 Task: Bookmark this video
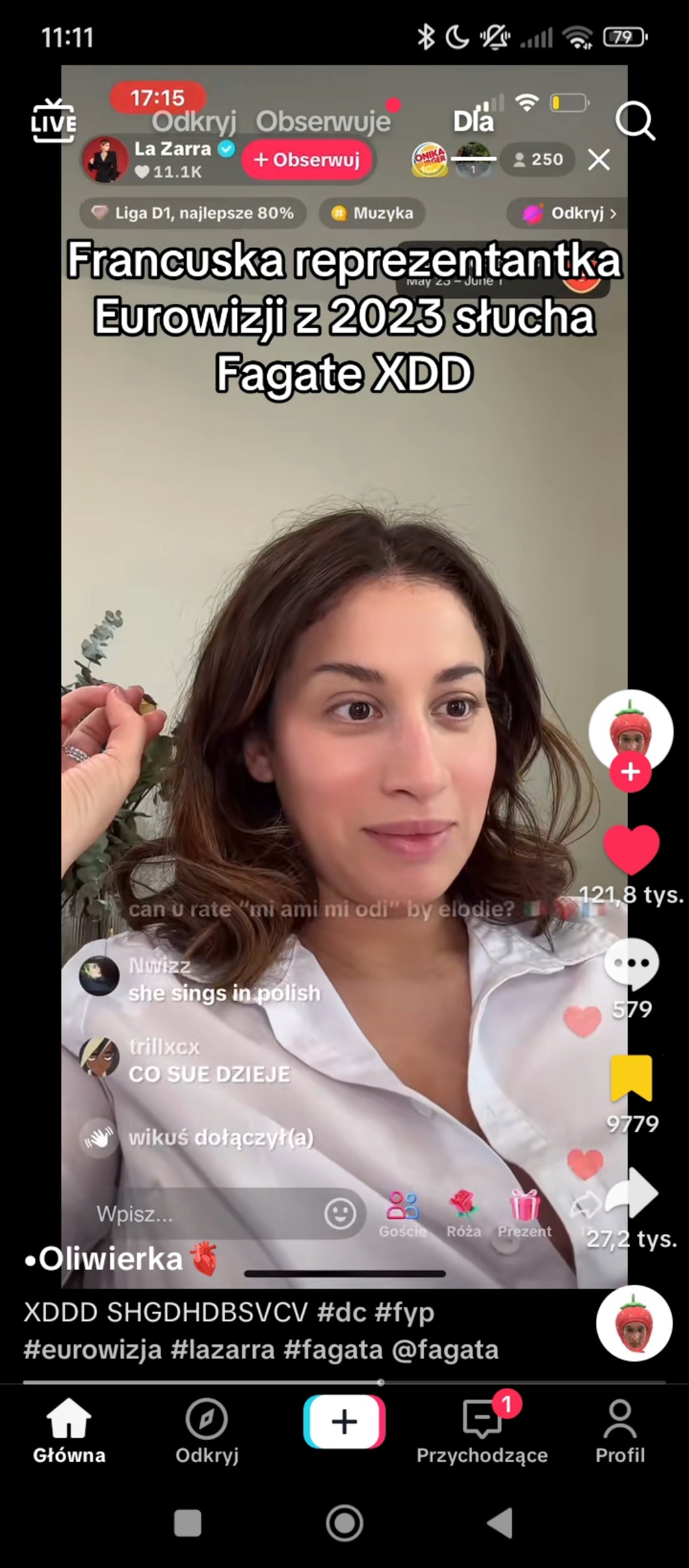click(x=631, y=1079)
